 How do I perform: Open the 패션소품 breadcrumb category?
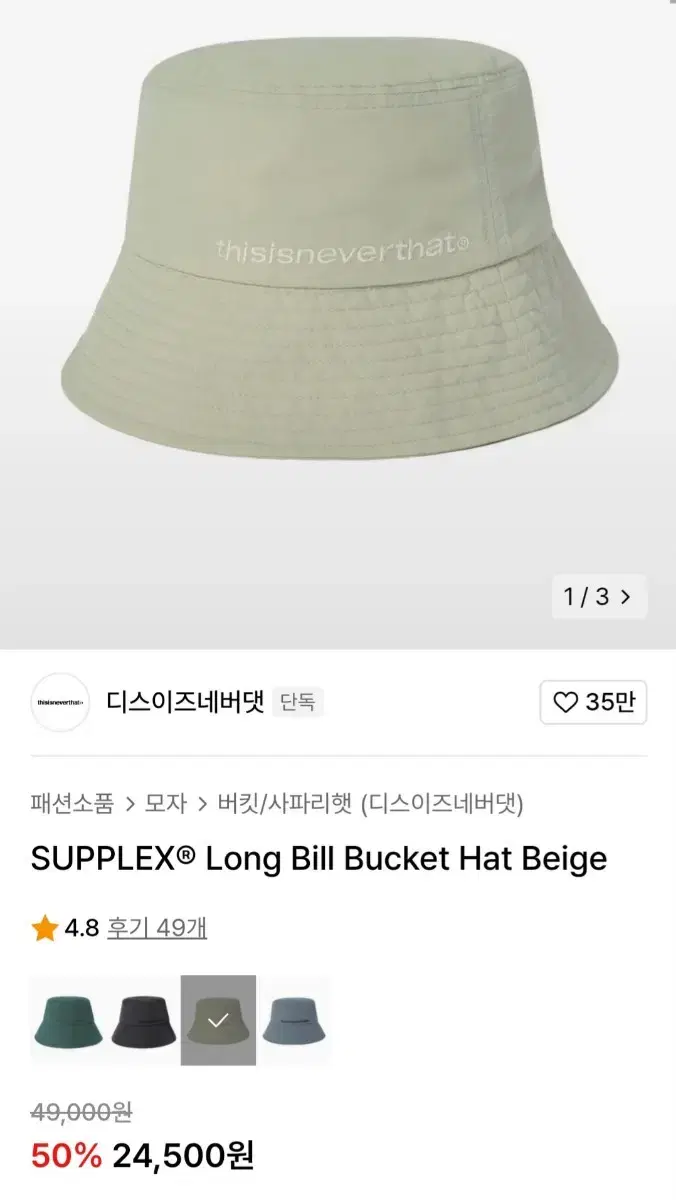point(72,802)
